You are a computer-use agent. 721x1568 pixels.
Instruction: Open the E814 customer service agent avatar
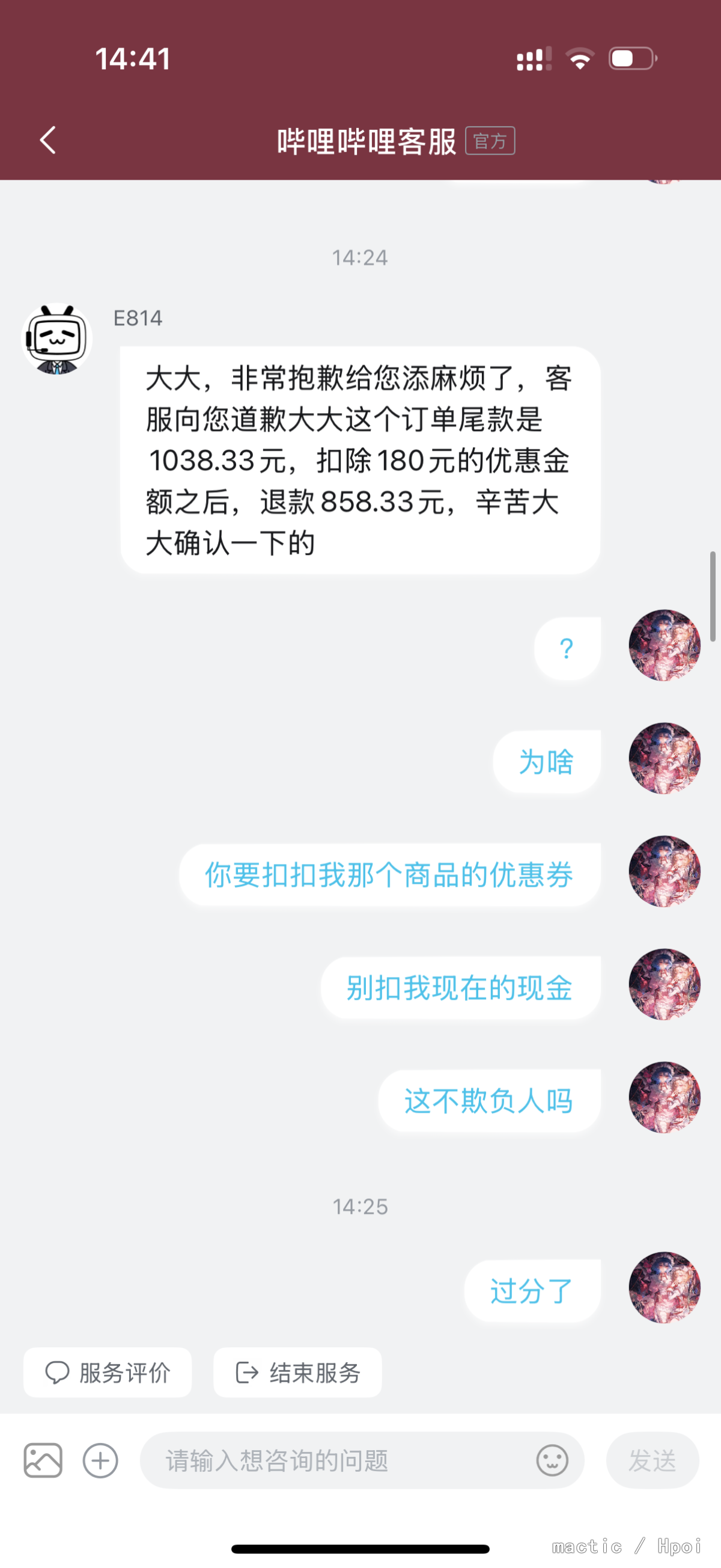point(57,338)
